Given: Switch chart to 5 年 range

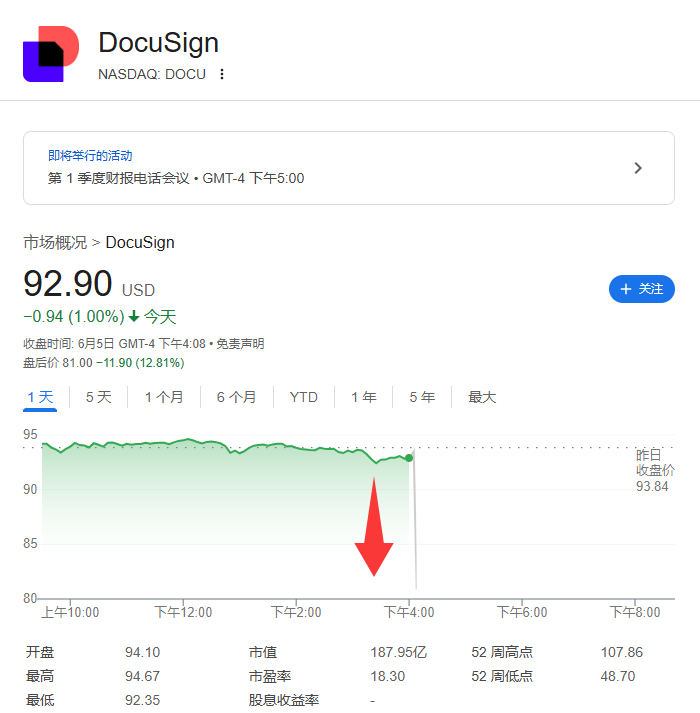Looking at the screenshot, I should pyautogui.click(x=422, y=397).
